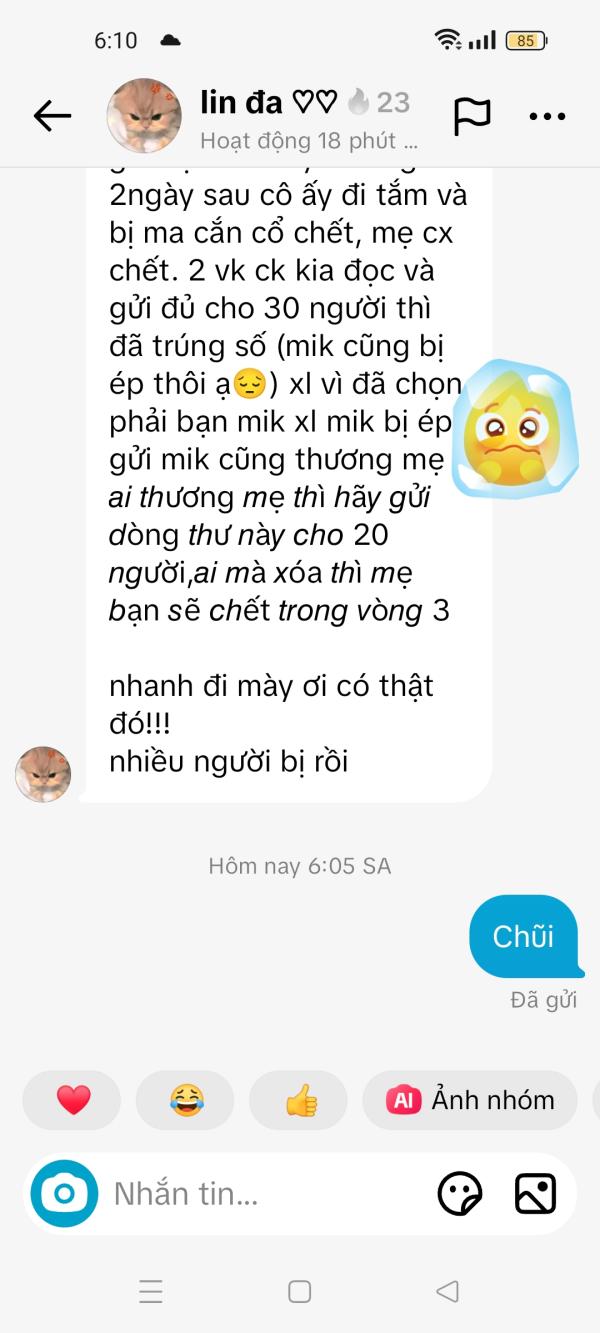
Task: Send the laughing emoji quick reaction
Action: pyautogui.click(x=185, y=1100)
